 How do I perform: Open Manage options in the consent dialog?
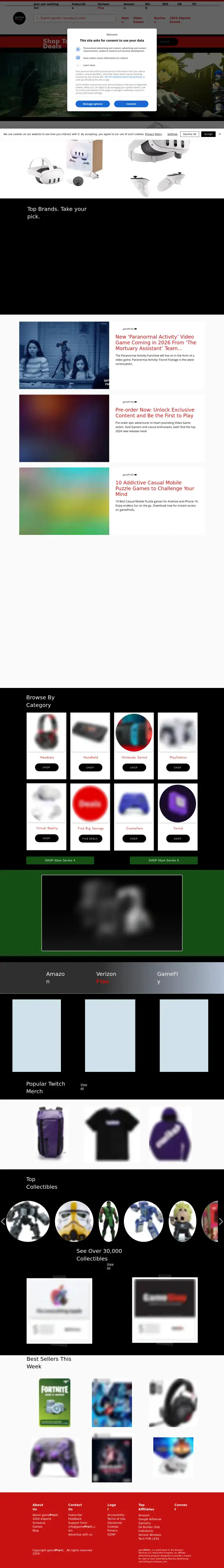point(93,104)
